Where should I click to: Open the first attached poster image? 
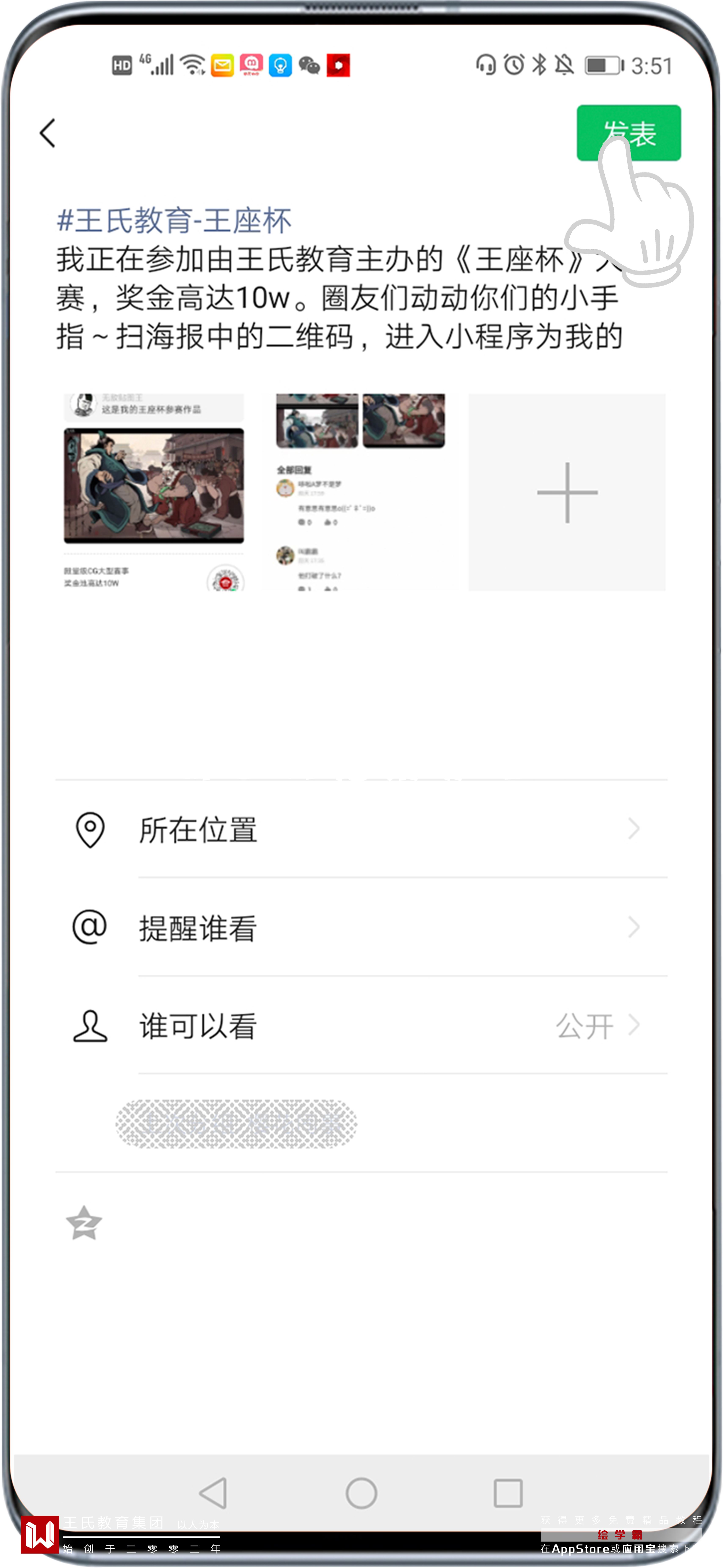click(x=154, y=492)
